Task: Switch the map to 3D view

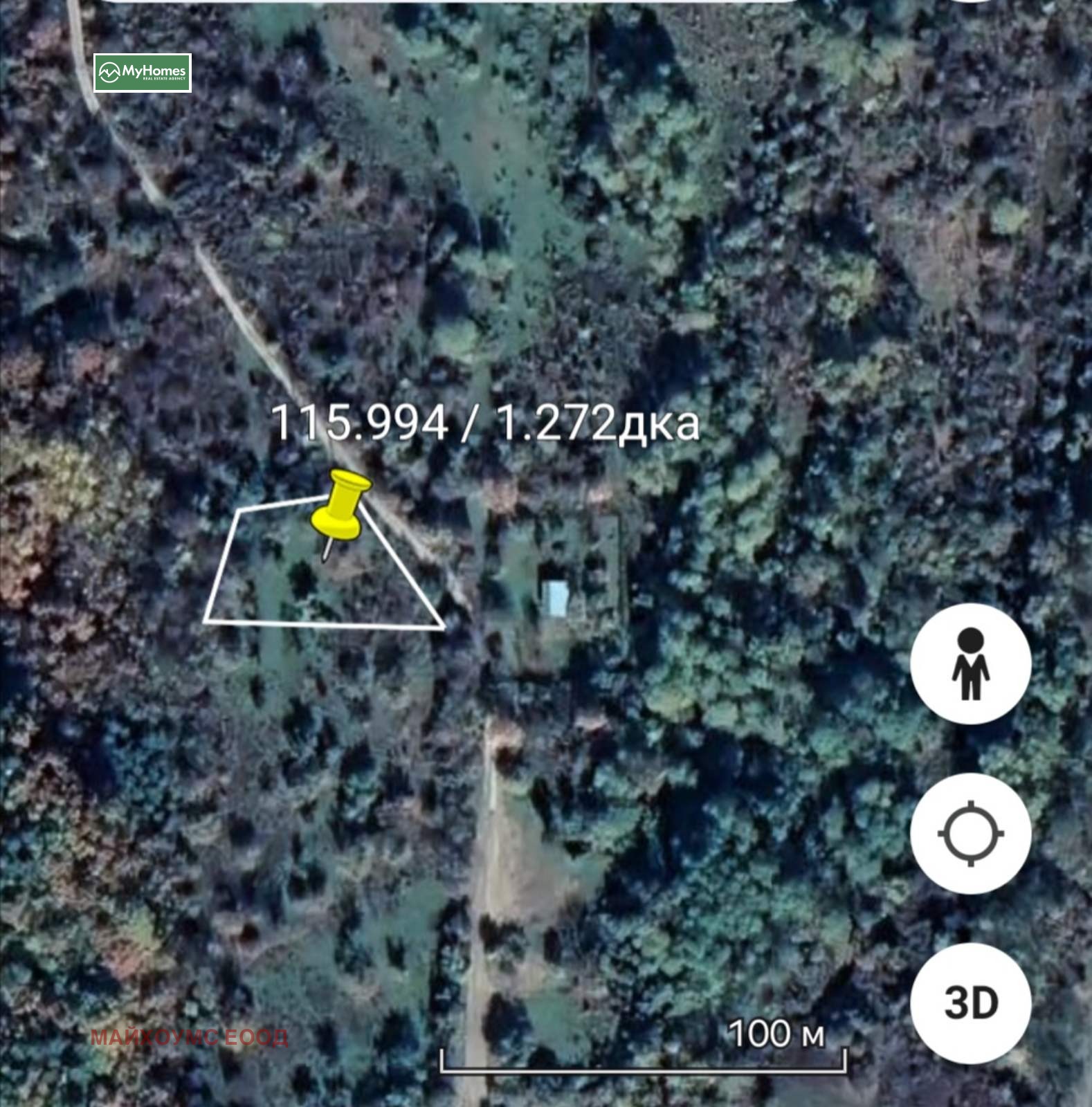Action: click(970, 1003)
